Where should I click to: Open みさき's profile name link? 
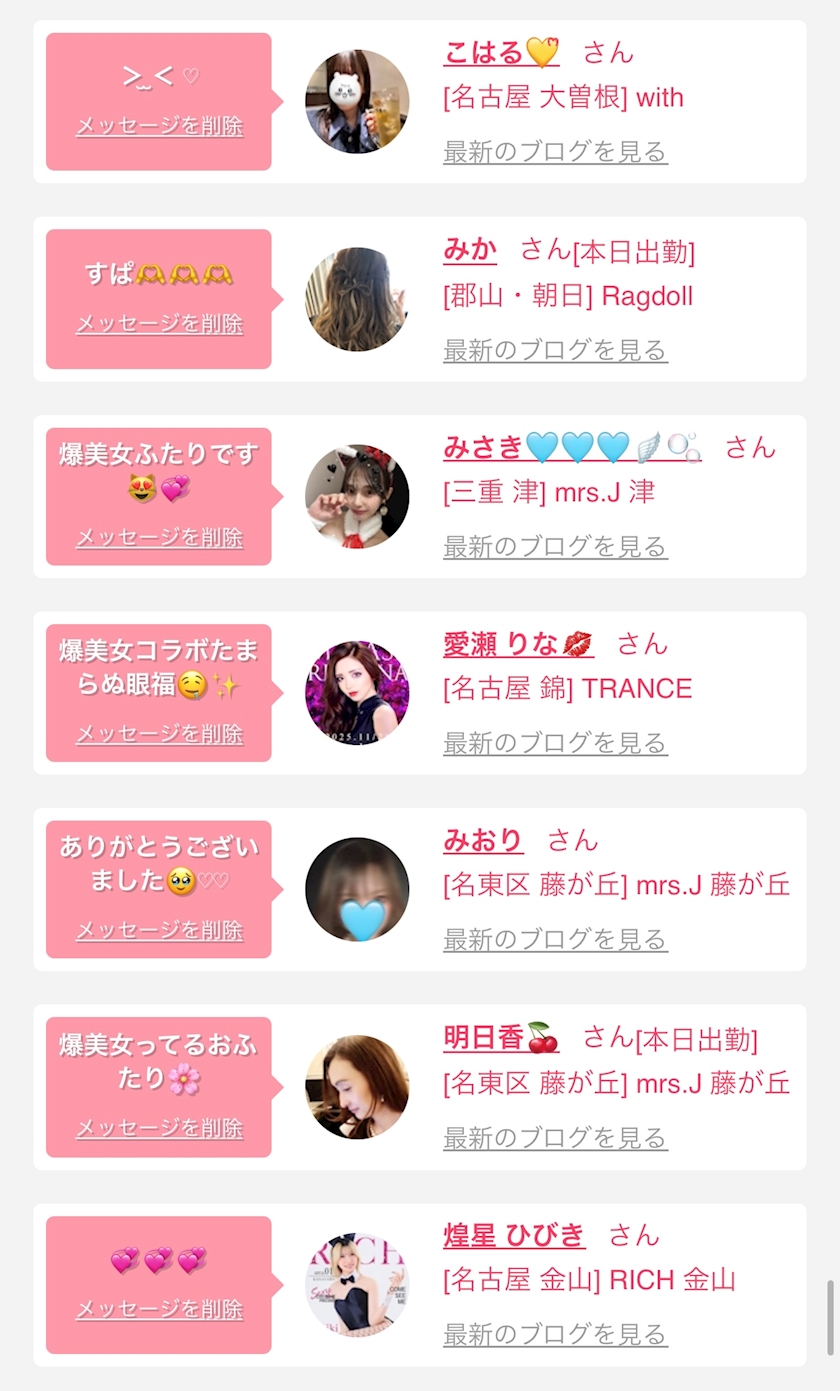[571, 447]
